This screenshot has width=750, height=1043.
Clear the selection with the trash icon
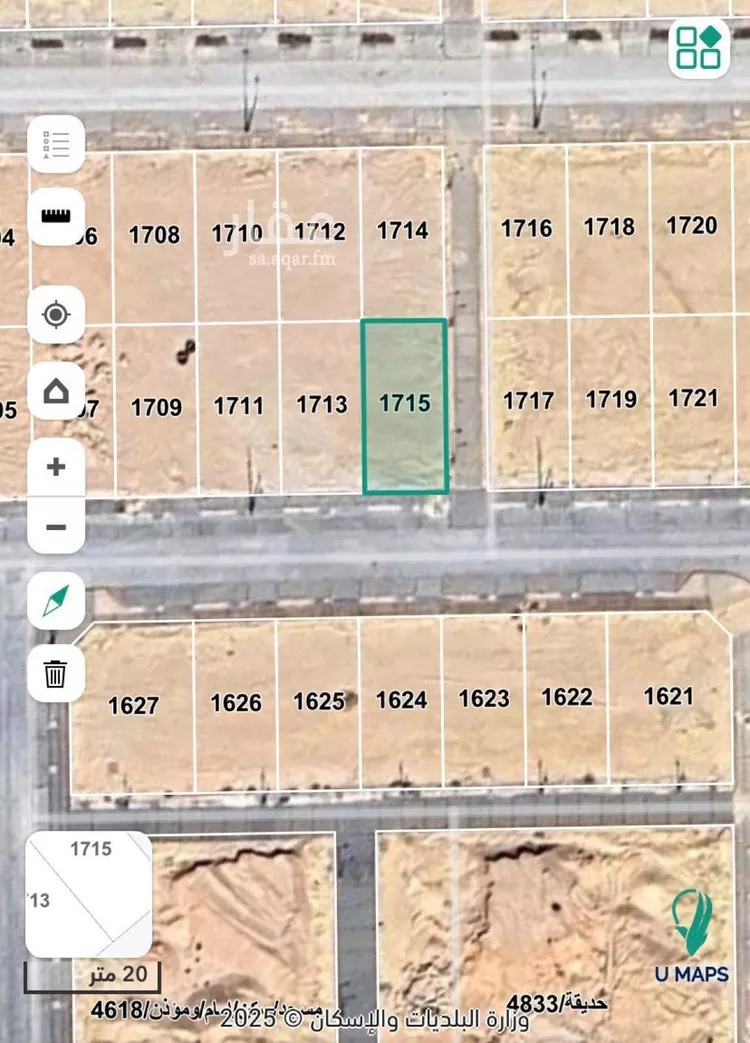pos(56,673)
